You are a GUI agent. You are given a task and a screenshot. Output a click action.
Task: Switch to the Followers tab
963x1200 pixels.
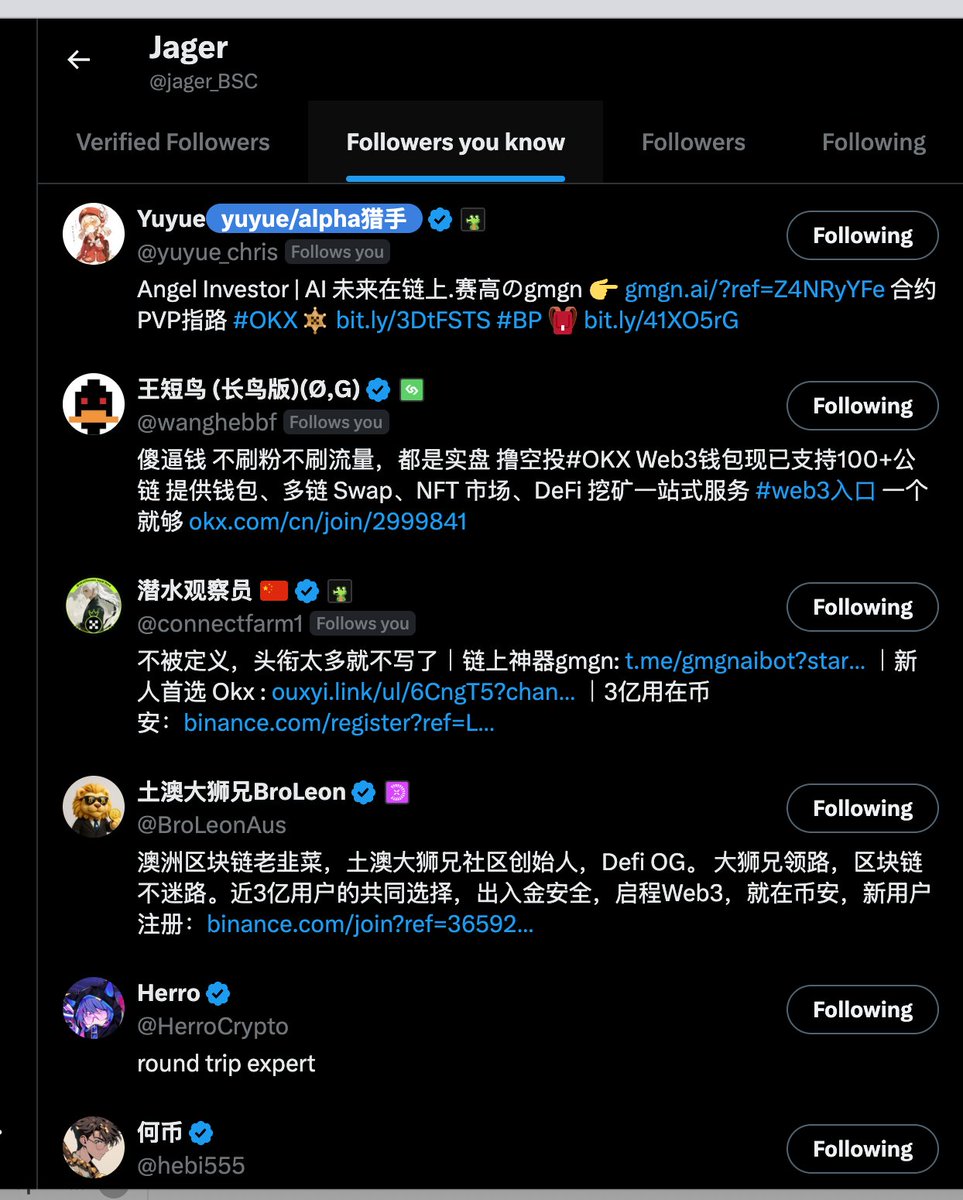(x=693, y=142)
